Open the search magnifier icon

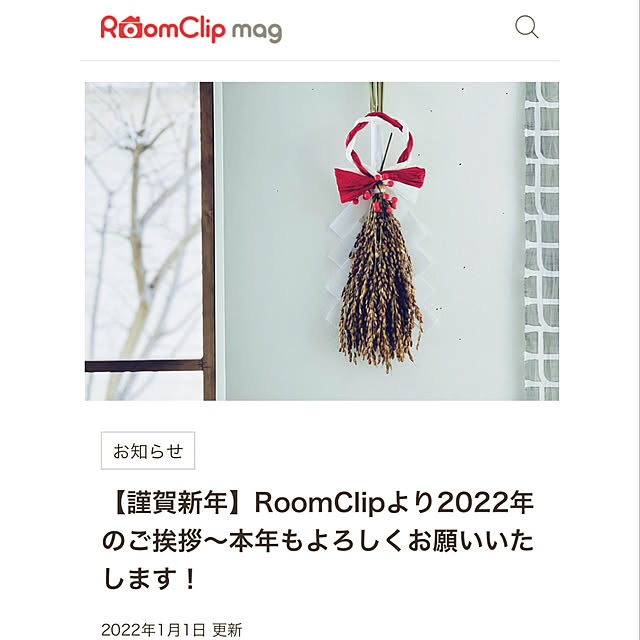(x=526, y=28)
